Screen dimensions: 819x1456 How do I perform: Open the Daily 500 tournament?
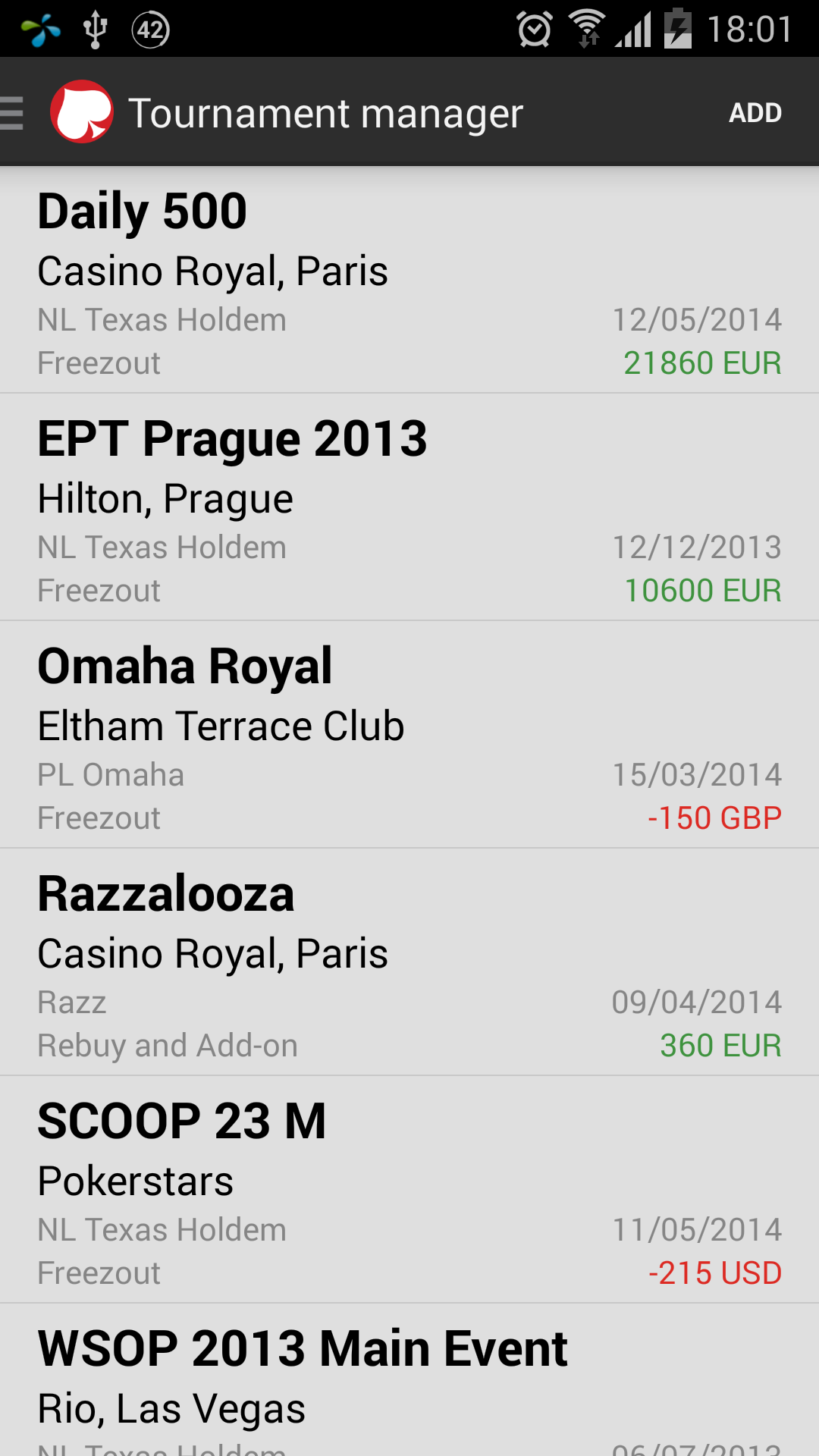click(409, 280)
